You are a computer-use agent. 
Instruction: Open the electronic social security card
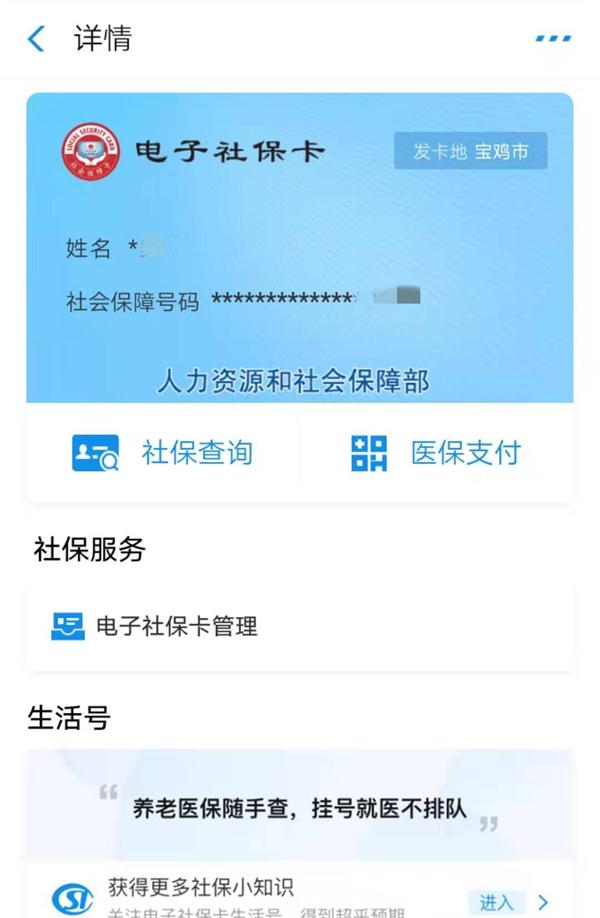pos(300,248)
